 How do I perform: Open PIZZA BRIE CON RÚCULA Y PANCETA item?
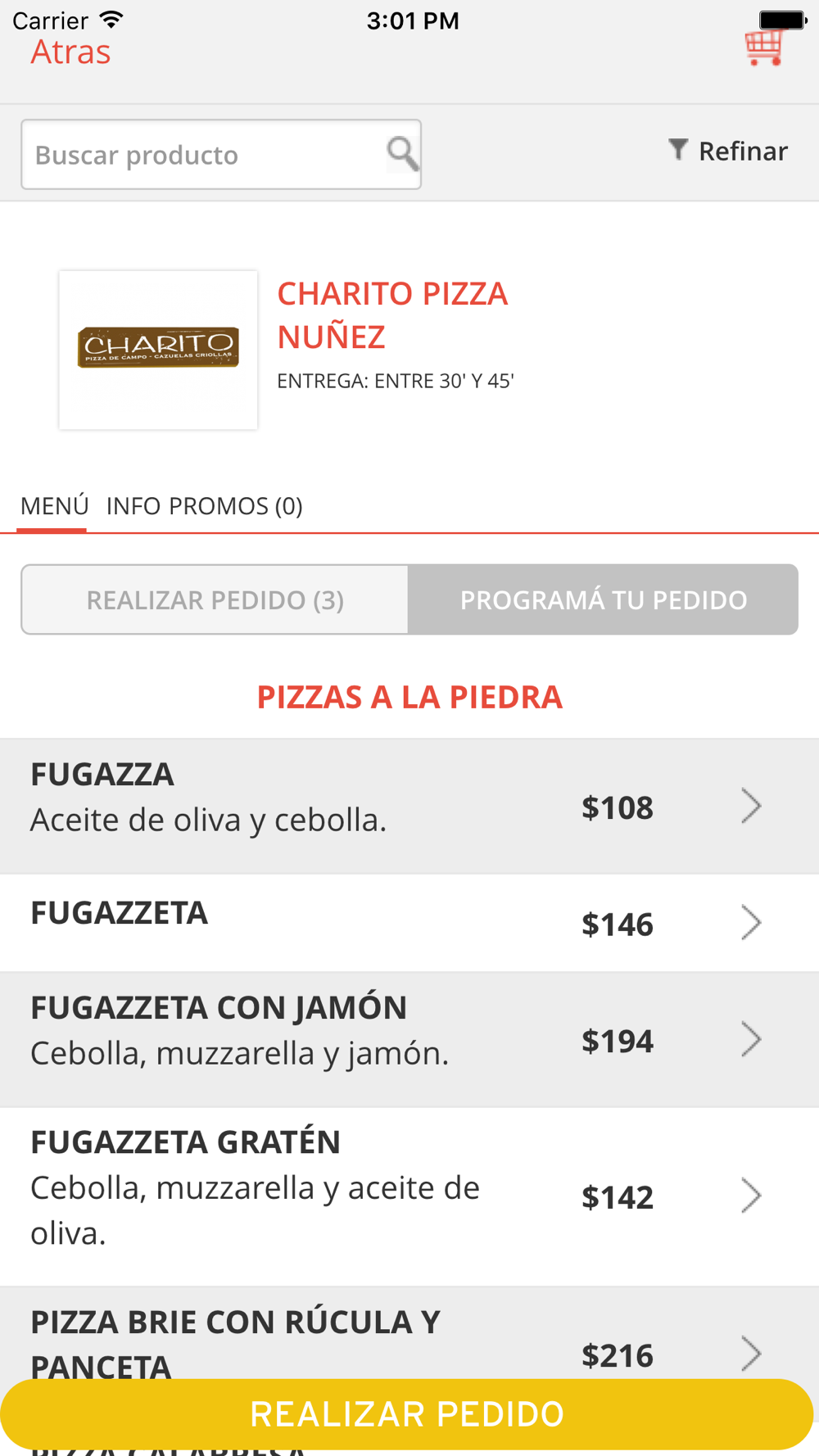[x=409, y=1333]
